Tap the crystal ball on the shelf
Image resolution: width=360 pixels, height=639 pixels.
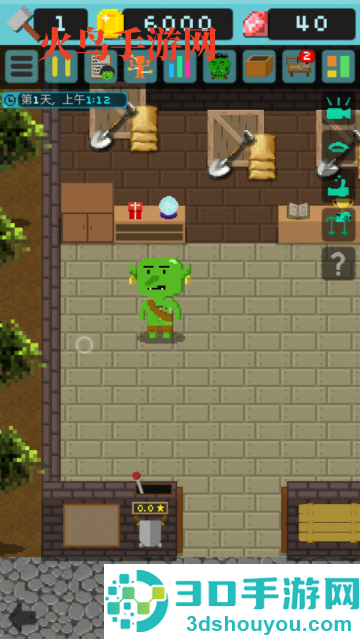pyautogui.click(x=168, y=207)
